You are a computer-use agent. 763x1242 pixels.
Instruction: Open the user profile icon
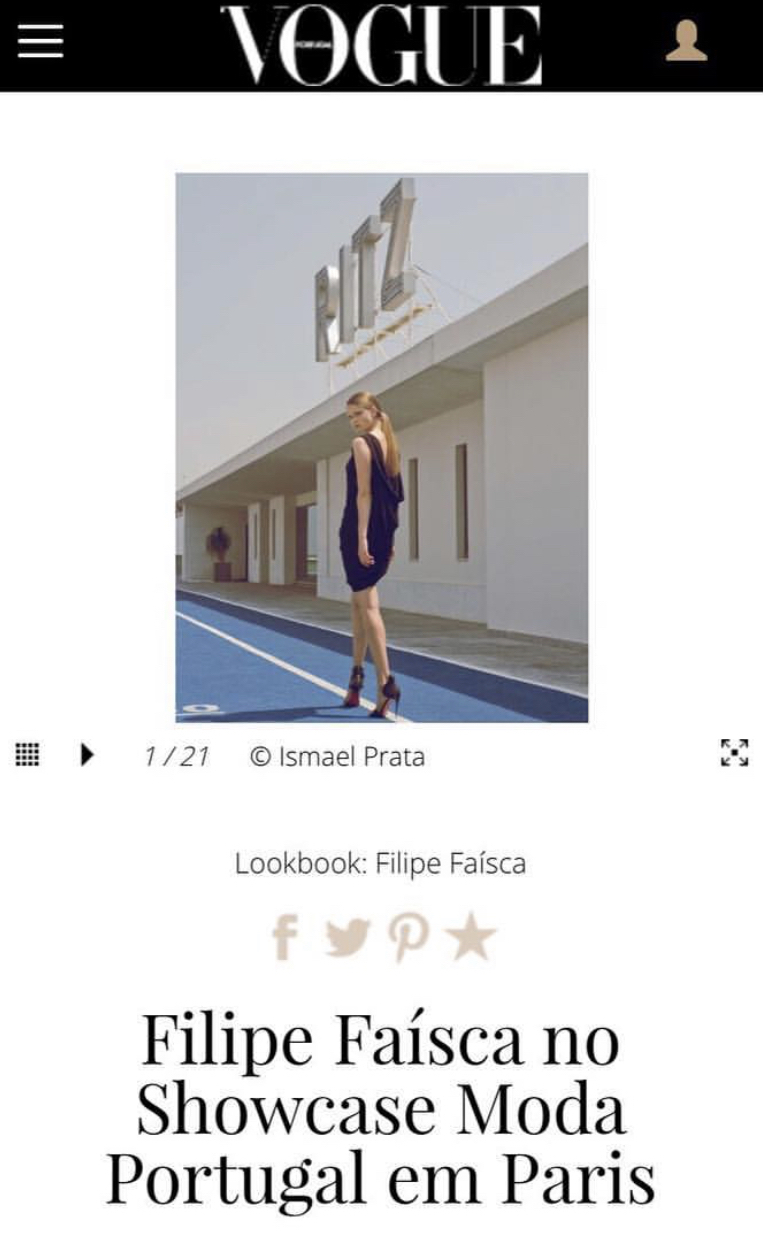pyautogui.click(x=686, y=41)
